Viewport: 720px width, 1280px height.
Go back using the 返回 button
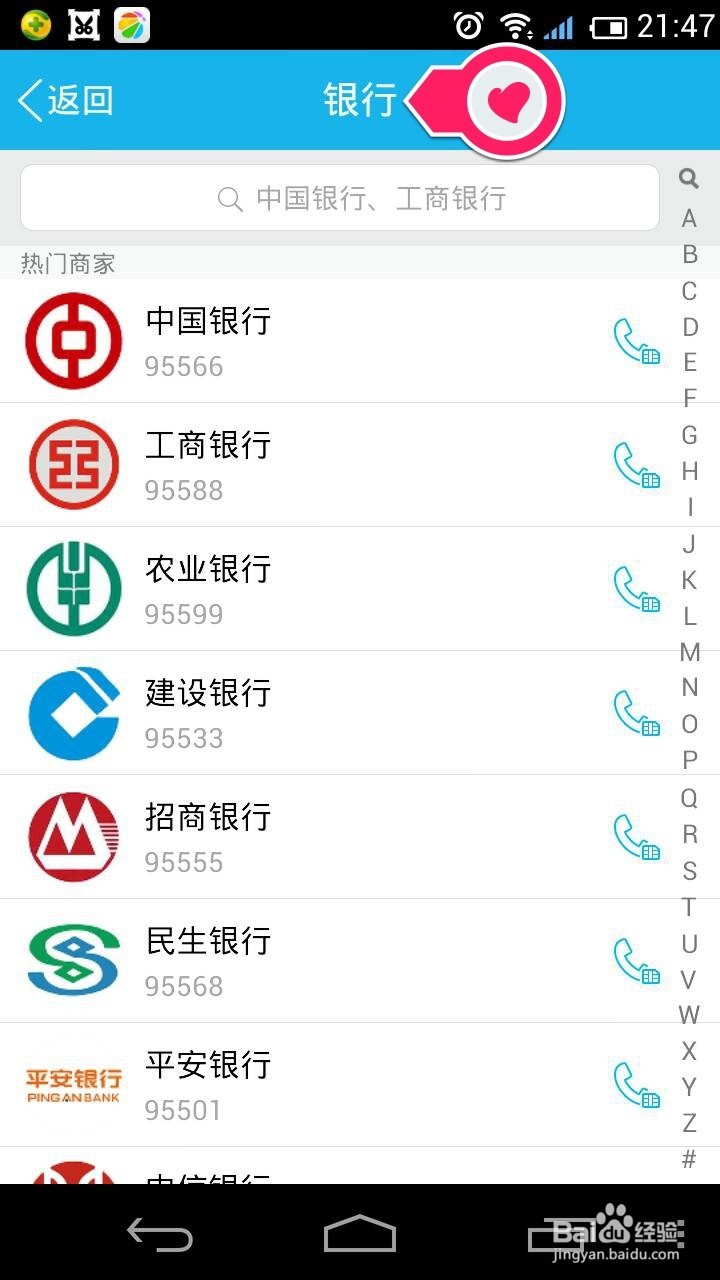tap(66, 100)
